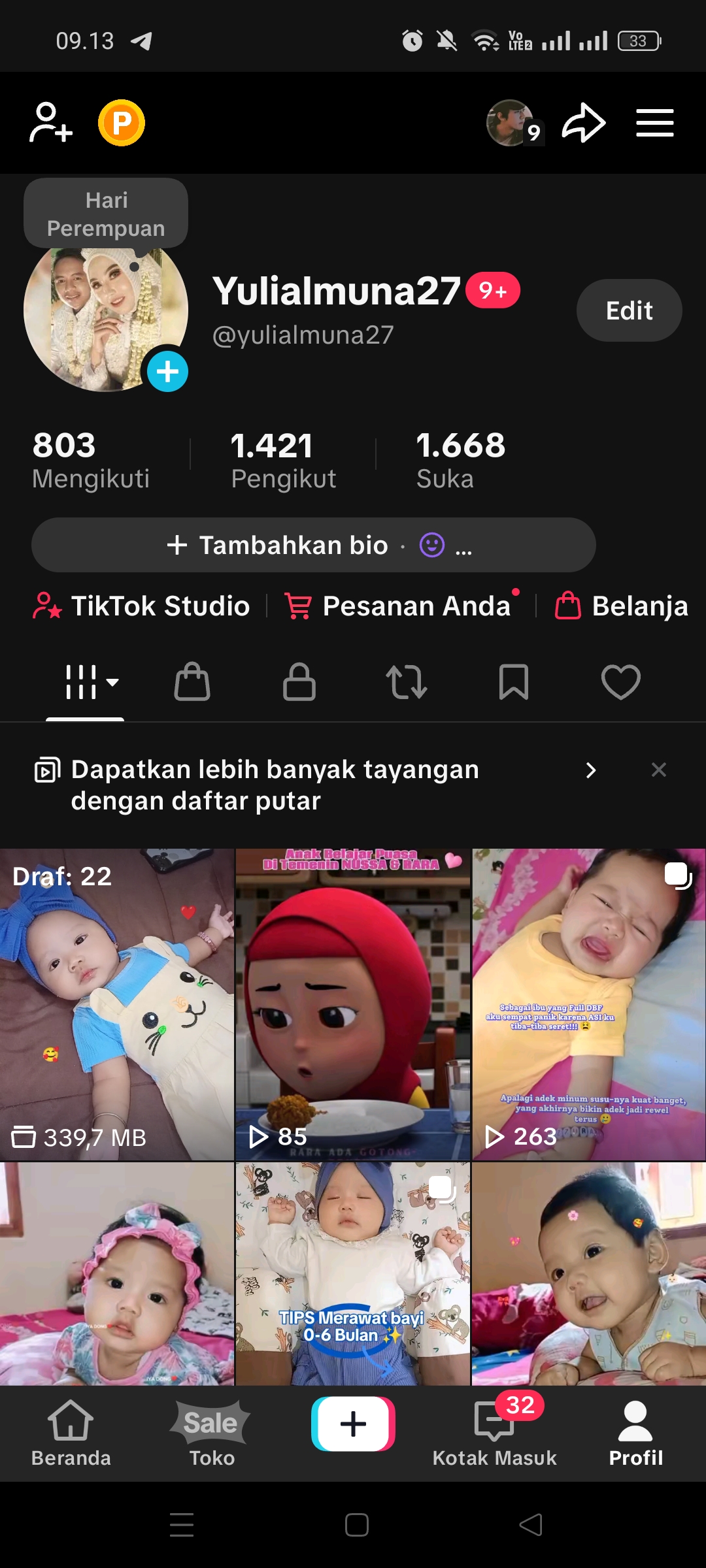Image resolution: width=706 pixels, height=1568 pixels.
Task: Tap the system back button
Action: tap(531, 1525)
